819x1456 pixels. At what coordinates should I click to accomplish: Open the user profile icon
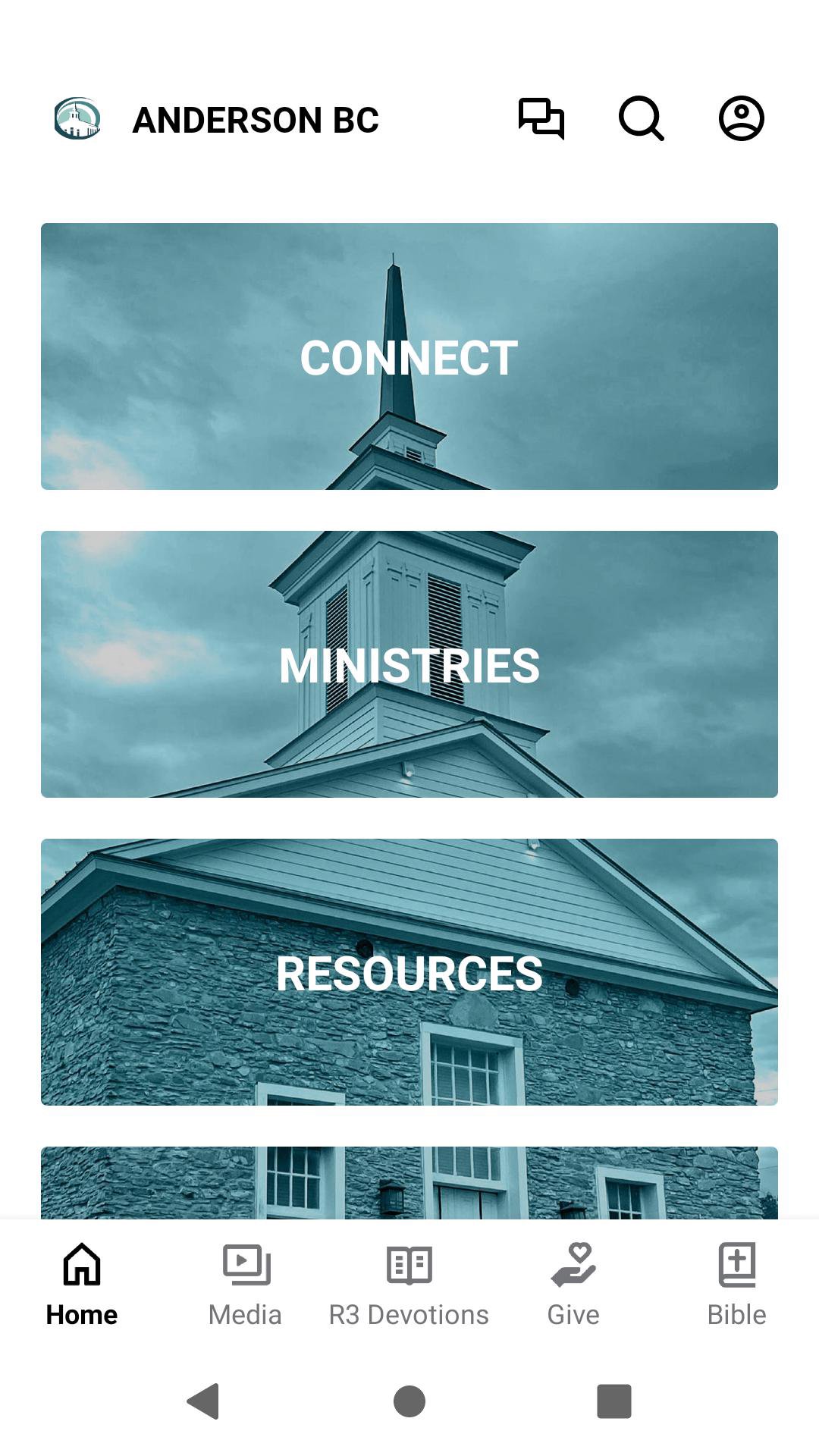click(x=741, y=119)
